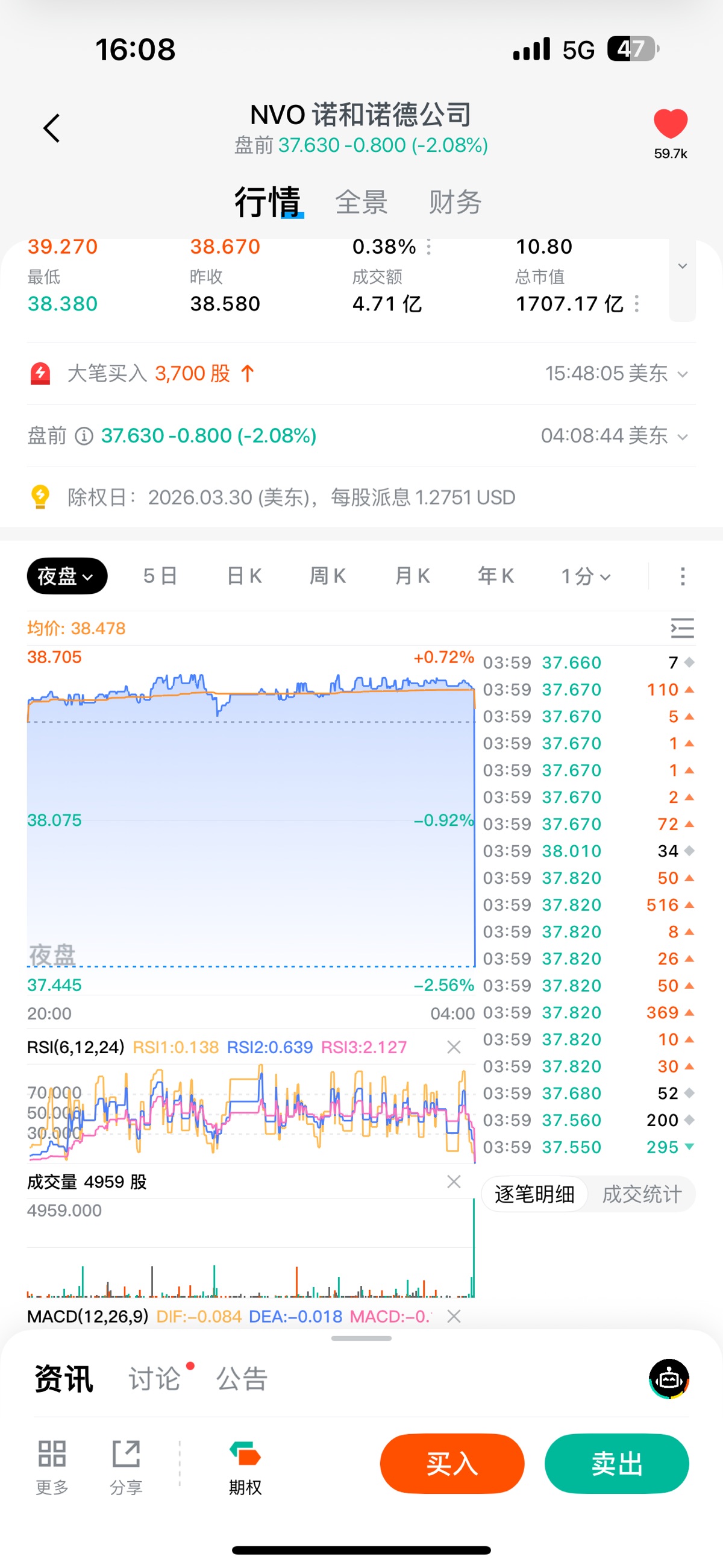Open chart settings three-dot menu
Viewport: 723px width, 1568px height.
point(682,576)
